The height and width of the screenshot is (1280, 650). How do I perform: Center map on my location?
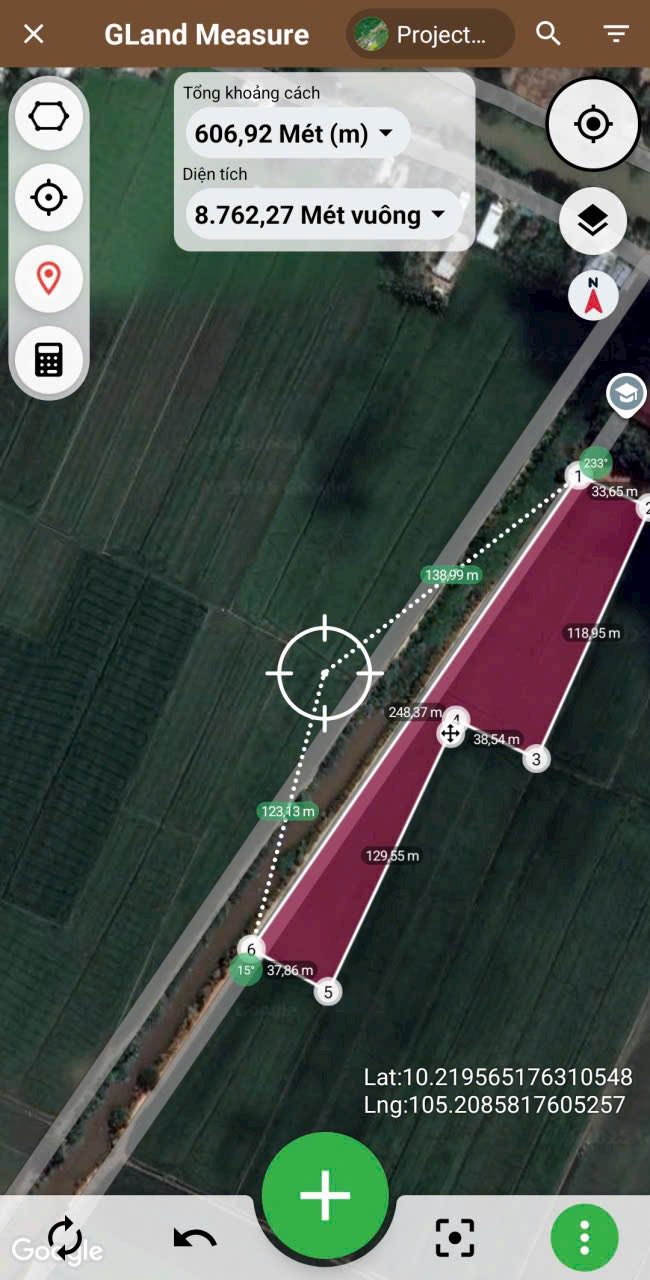(x=593, y=124)
